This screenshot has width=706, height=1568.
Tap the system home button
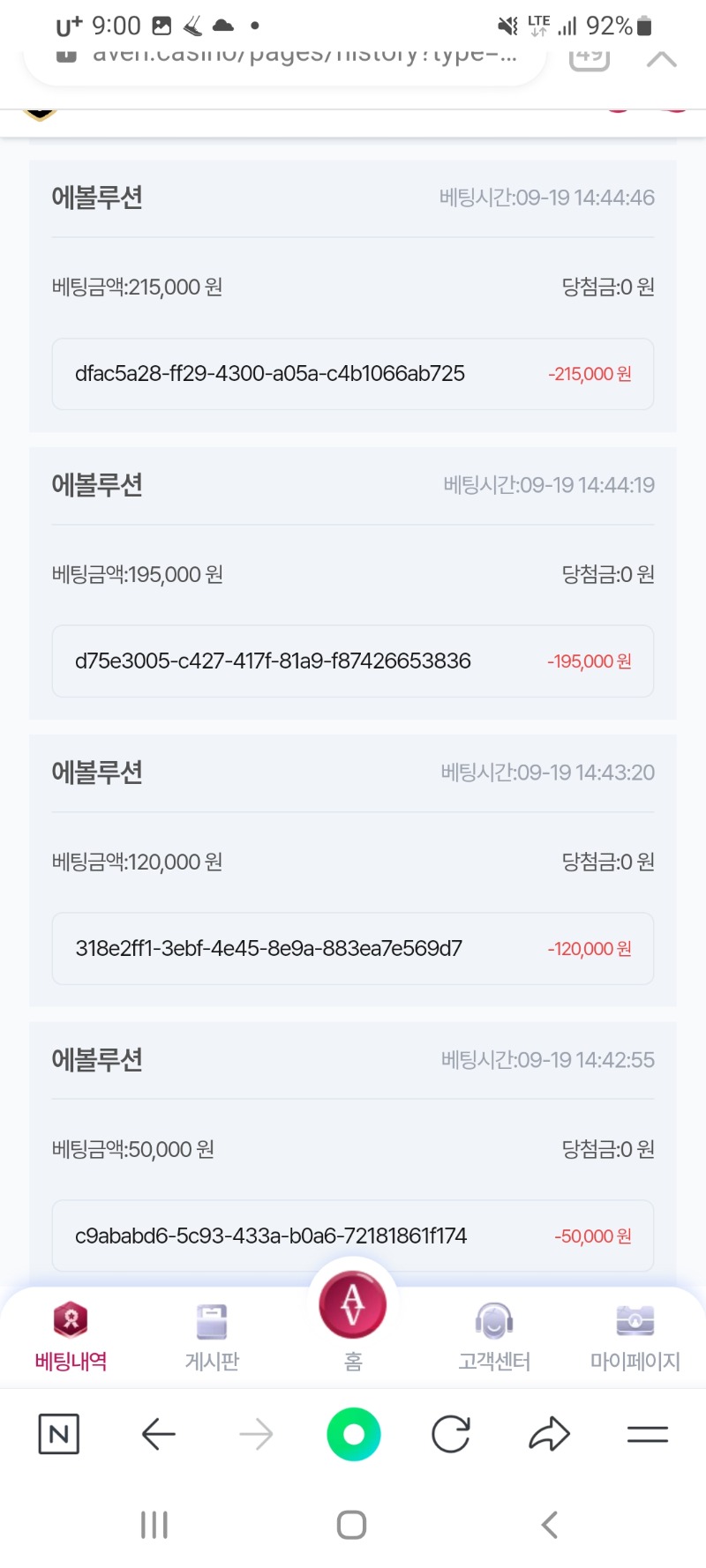click(x=352, y=1525)
